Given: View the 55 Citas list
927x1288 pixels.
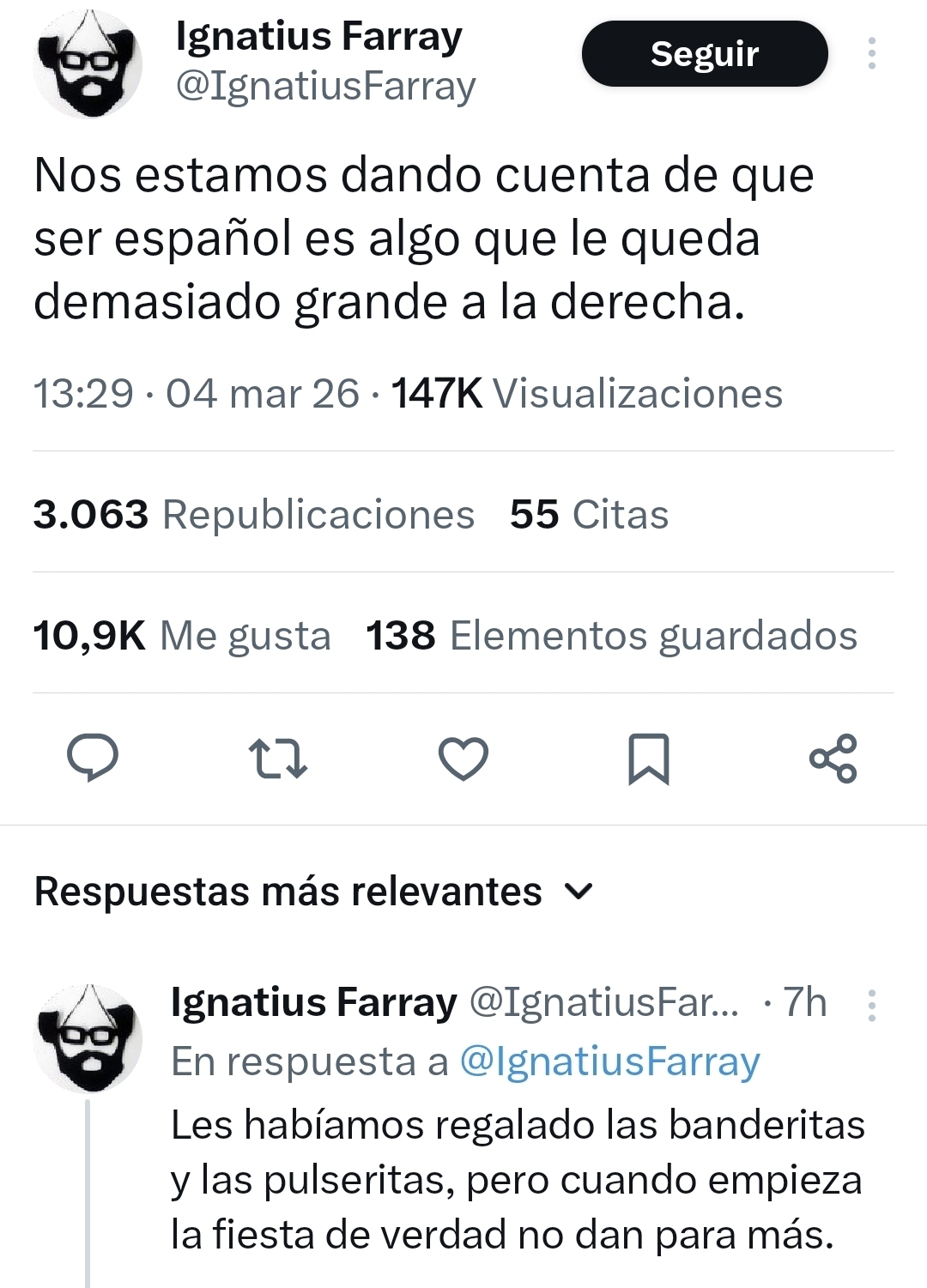Looking at the screenshot, I should coord(589,515).
